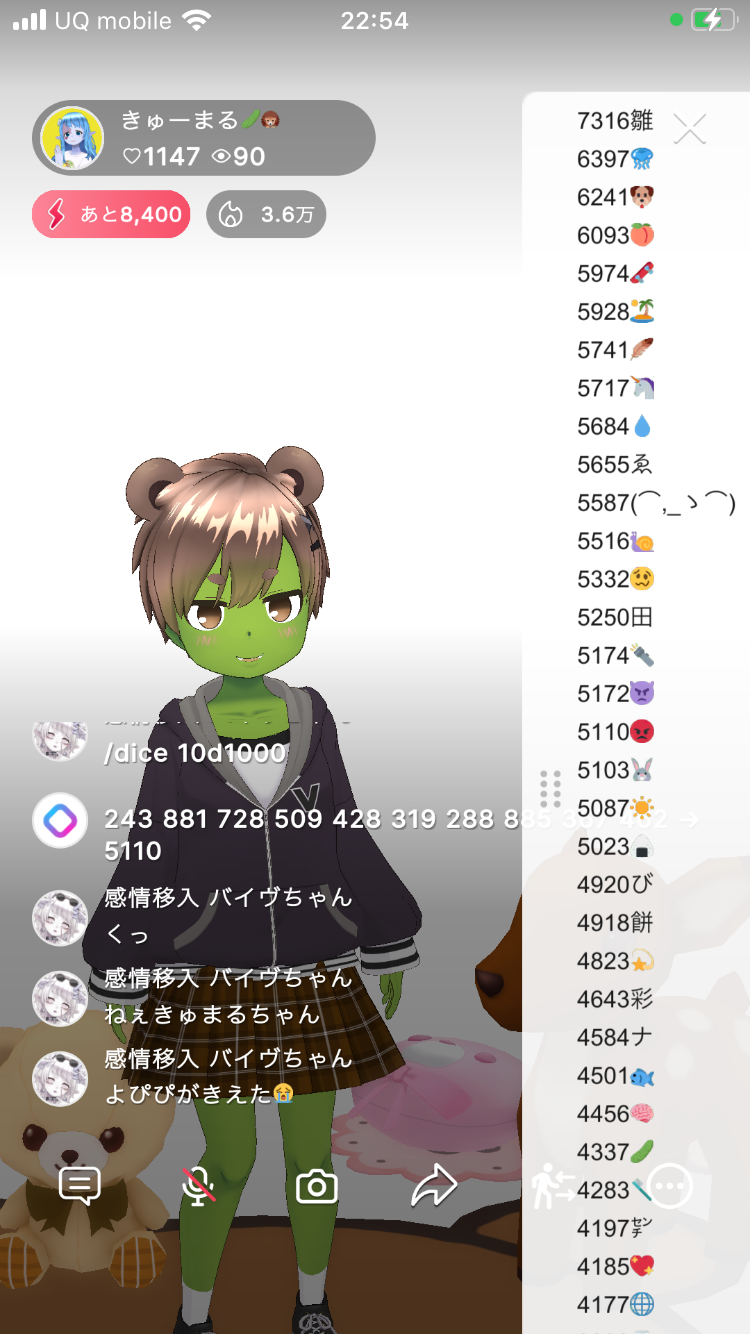The height and width of the screenshot is (1334, 750).
Task: Share this live stream
Action: tap(434, 1186)
